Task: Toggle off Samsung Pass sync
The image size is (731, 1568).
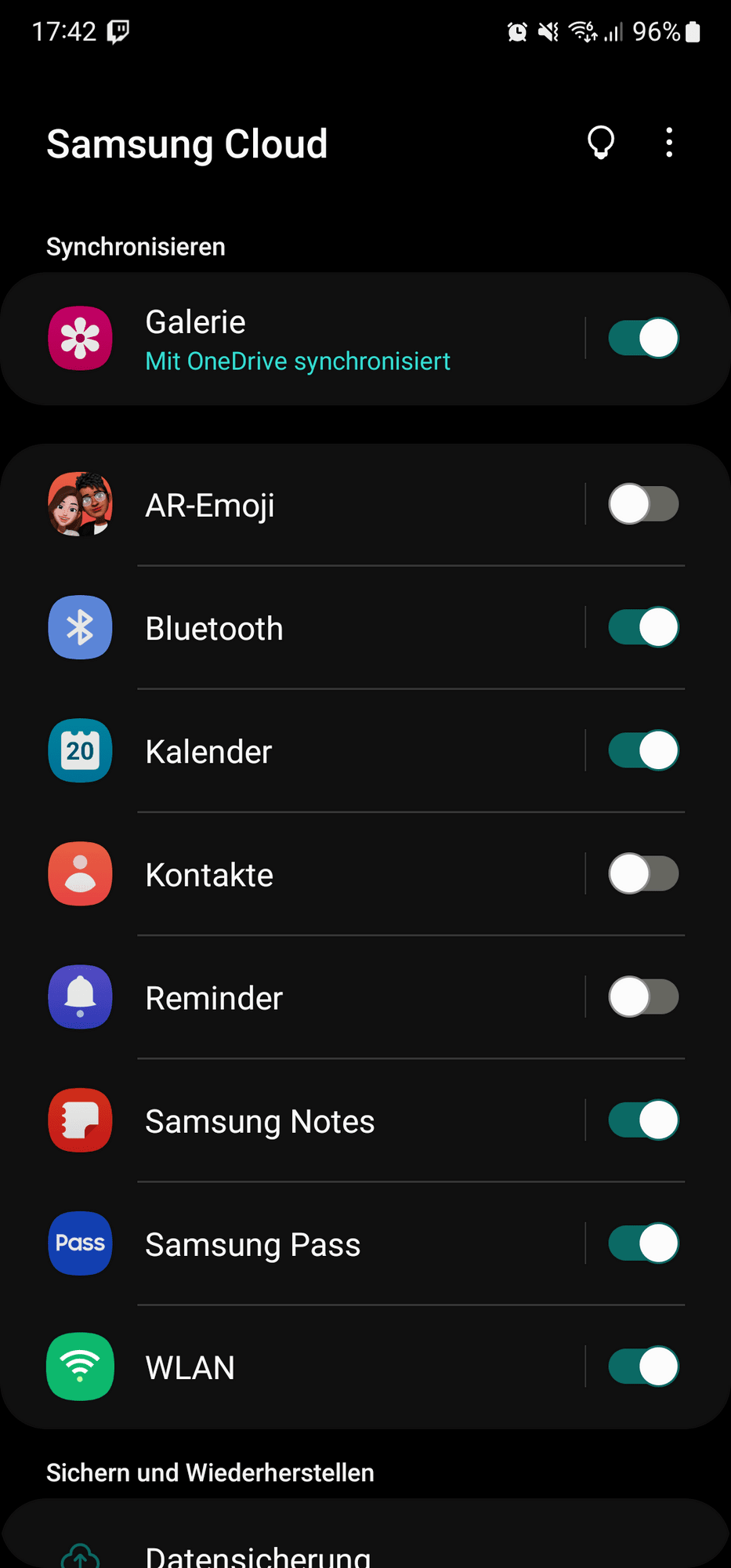Action: click(x=643, y=1243)
